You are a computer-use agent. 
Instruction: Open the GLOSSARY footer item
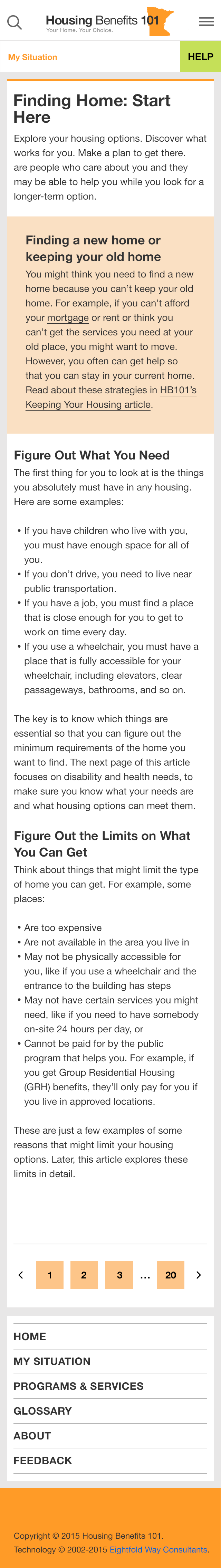43,1410
